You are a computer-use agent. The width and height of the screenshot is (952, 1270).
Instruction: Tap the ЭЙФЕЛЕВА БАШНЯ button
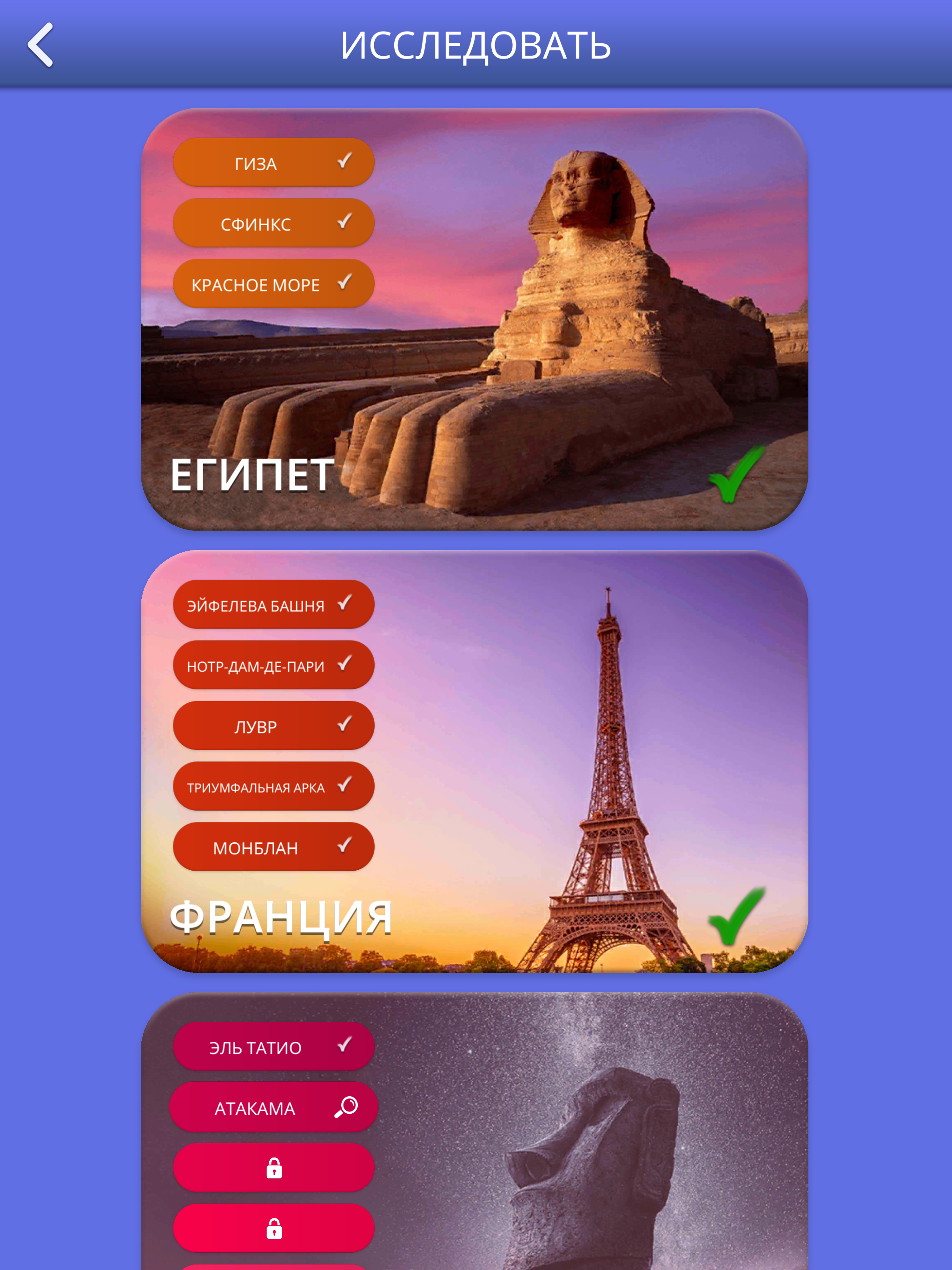tap(273, 605)
